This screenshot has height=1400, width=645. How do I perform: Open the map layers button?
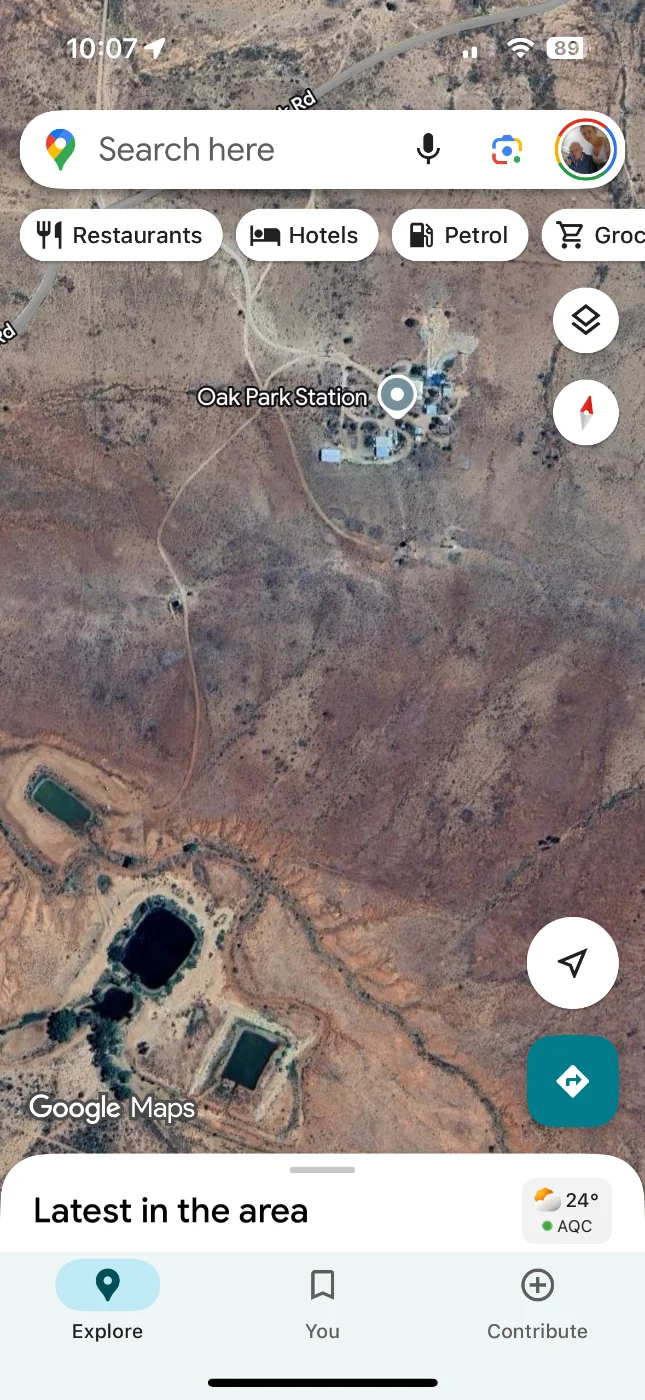(x=585, y=320)
